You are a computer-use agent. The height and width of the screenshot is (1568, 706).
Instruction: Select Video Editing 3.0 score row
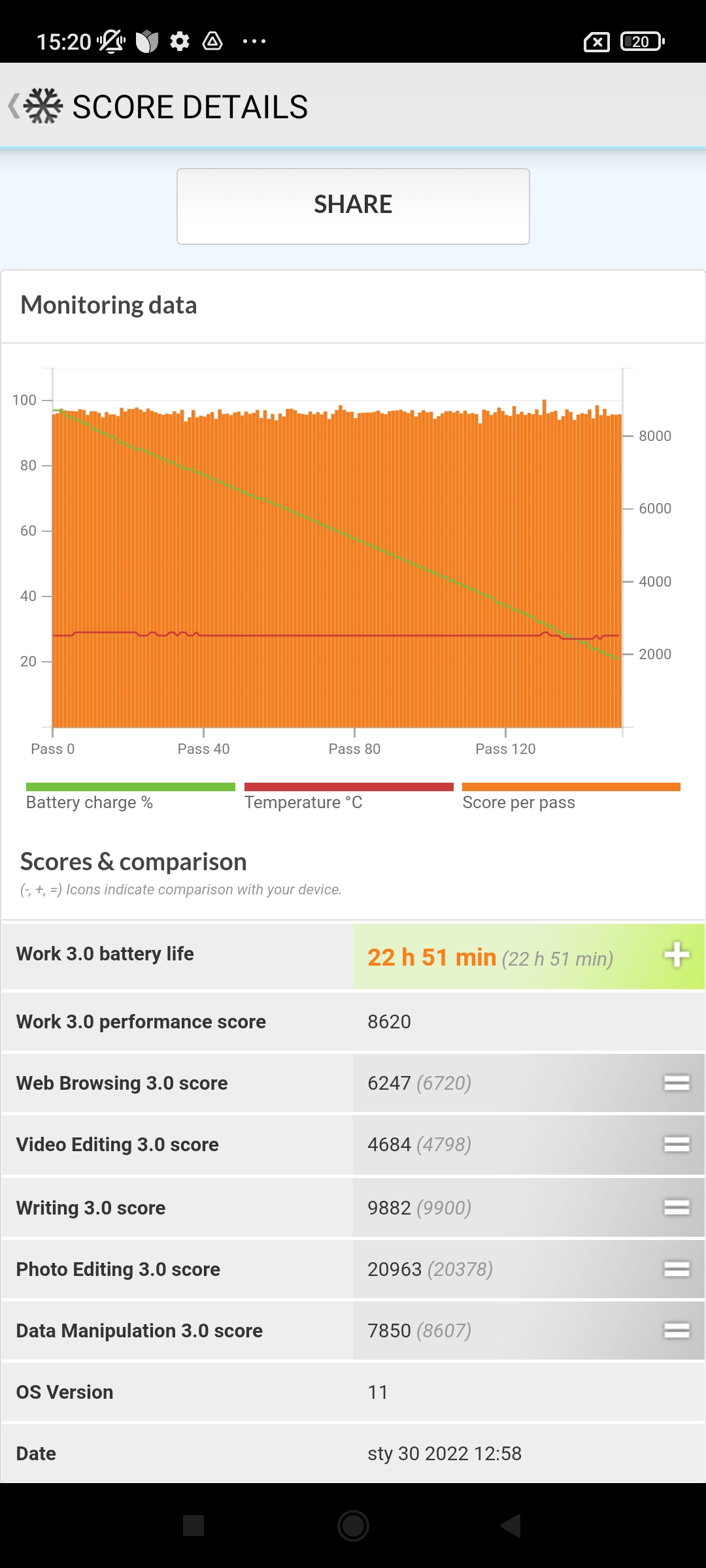point(353,1144)
